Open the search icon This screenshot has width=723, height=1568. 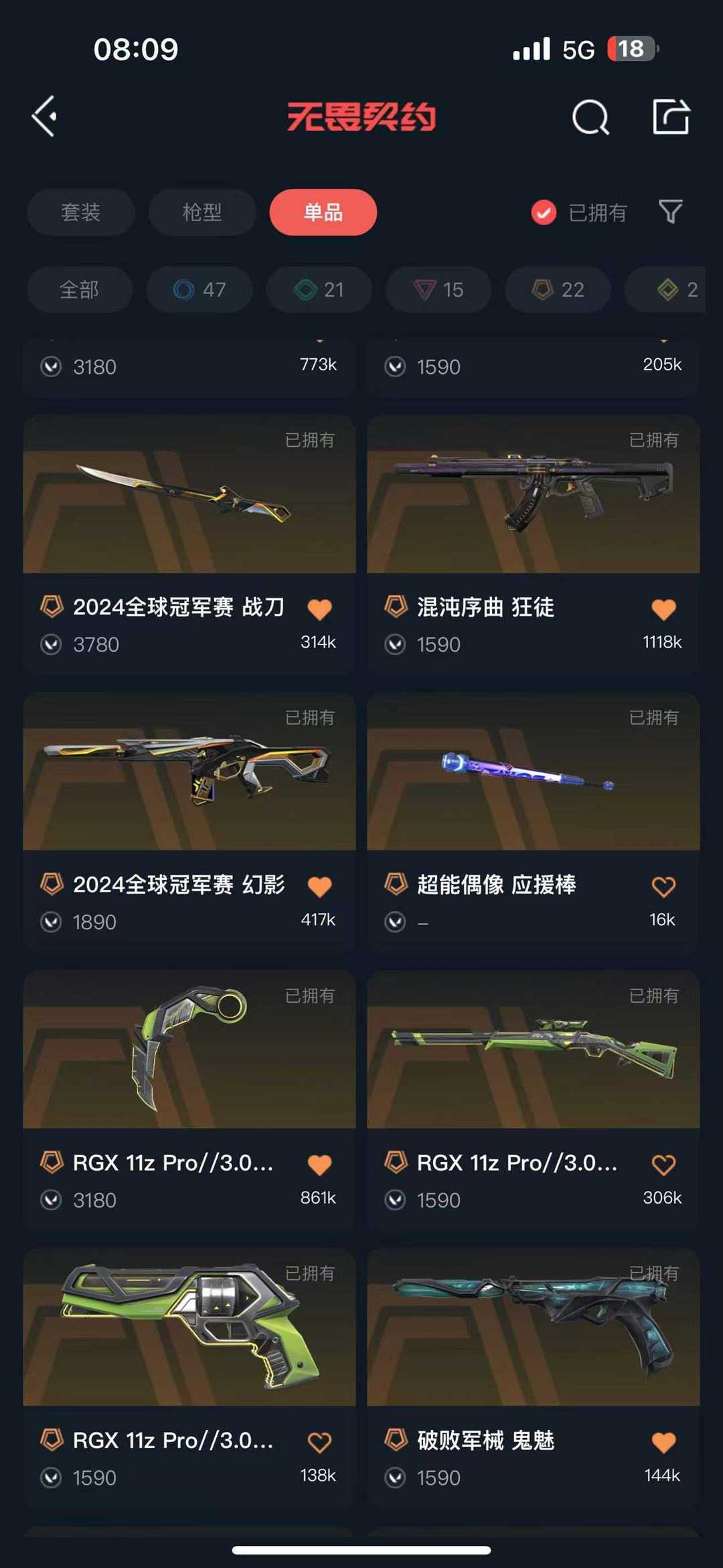590,117
